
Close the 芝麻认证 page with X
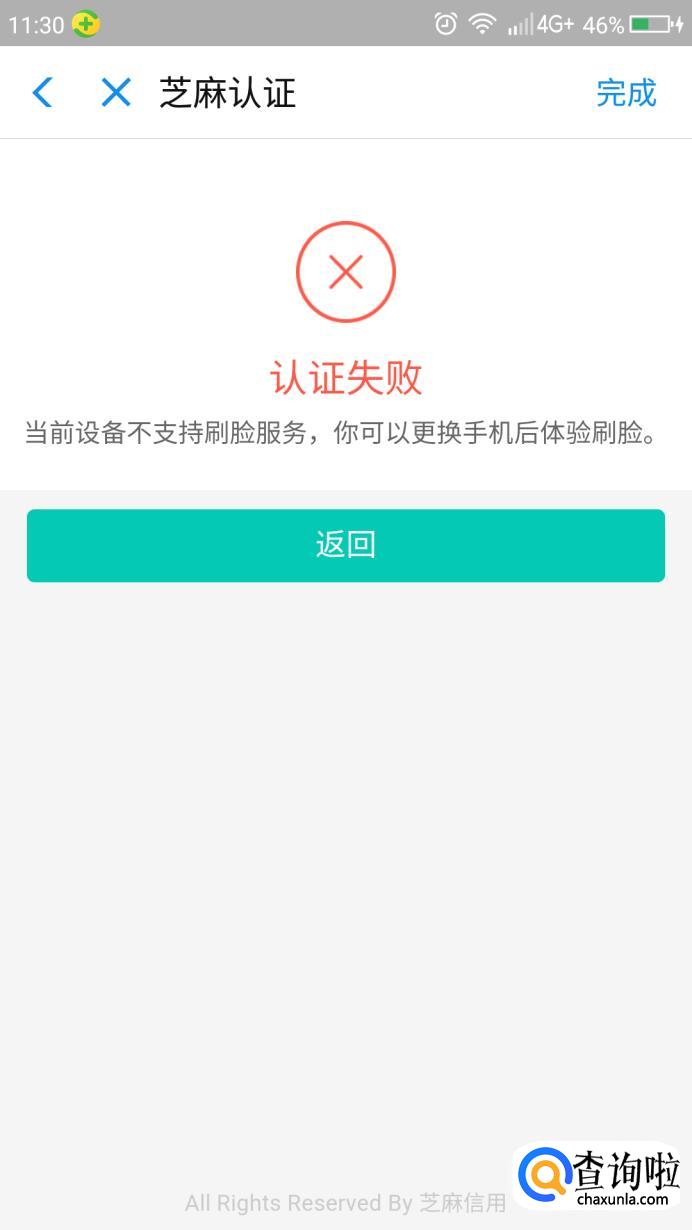click(x=116, y=93)
